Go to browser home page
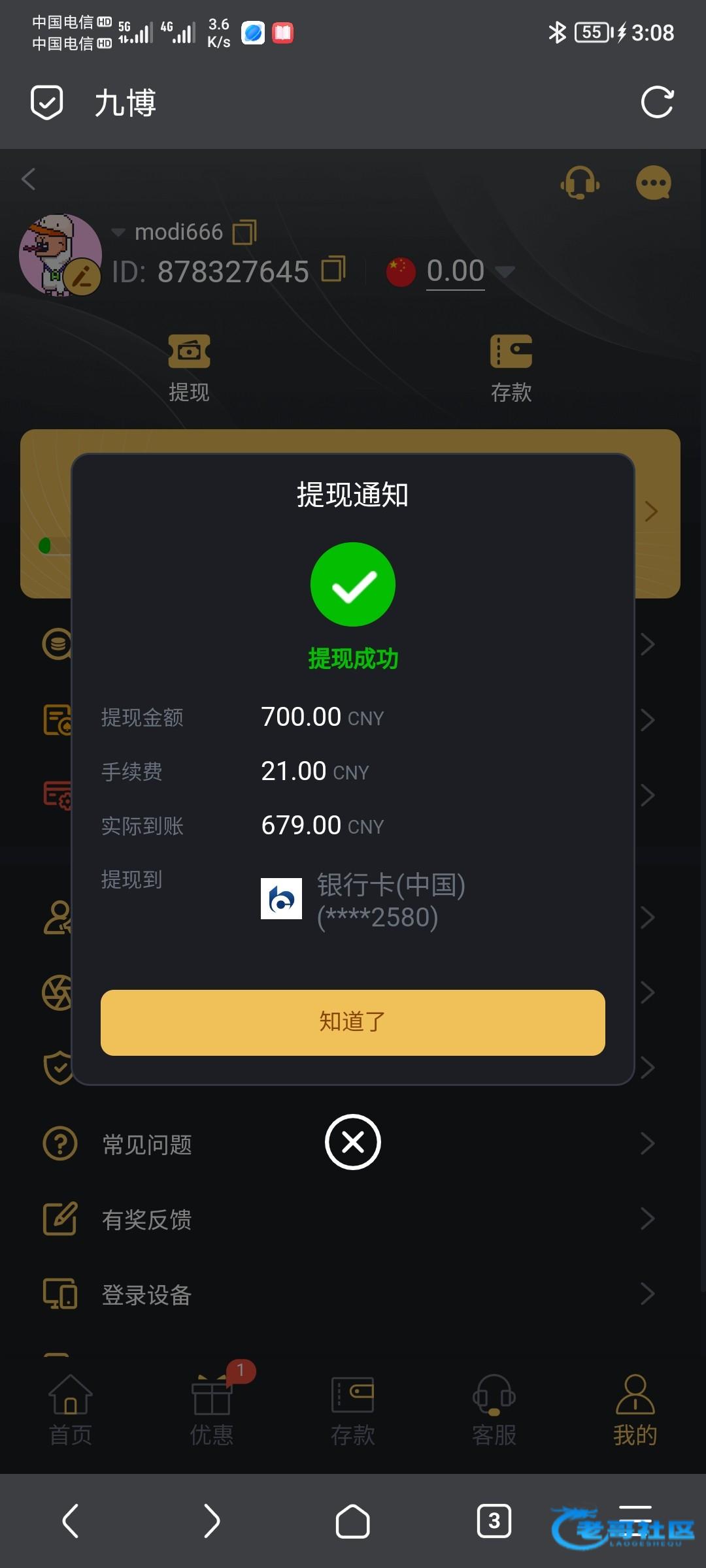This screenshot has height=1568, width=706. (352, 1521)
